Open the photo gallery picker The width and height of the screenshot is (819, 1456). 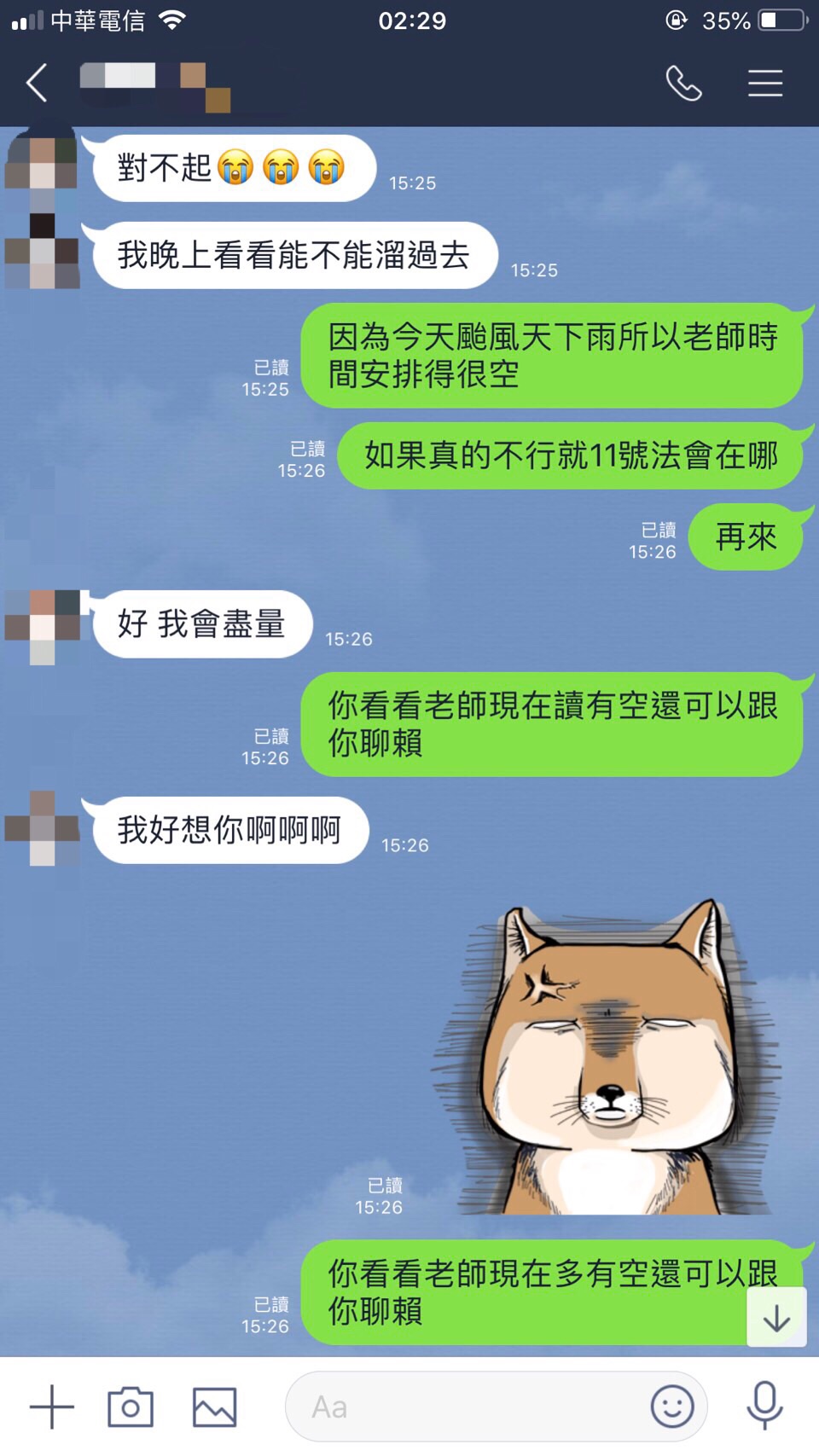(214, 1407)
